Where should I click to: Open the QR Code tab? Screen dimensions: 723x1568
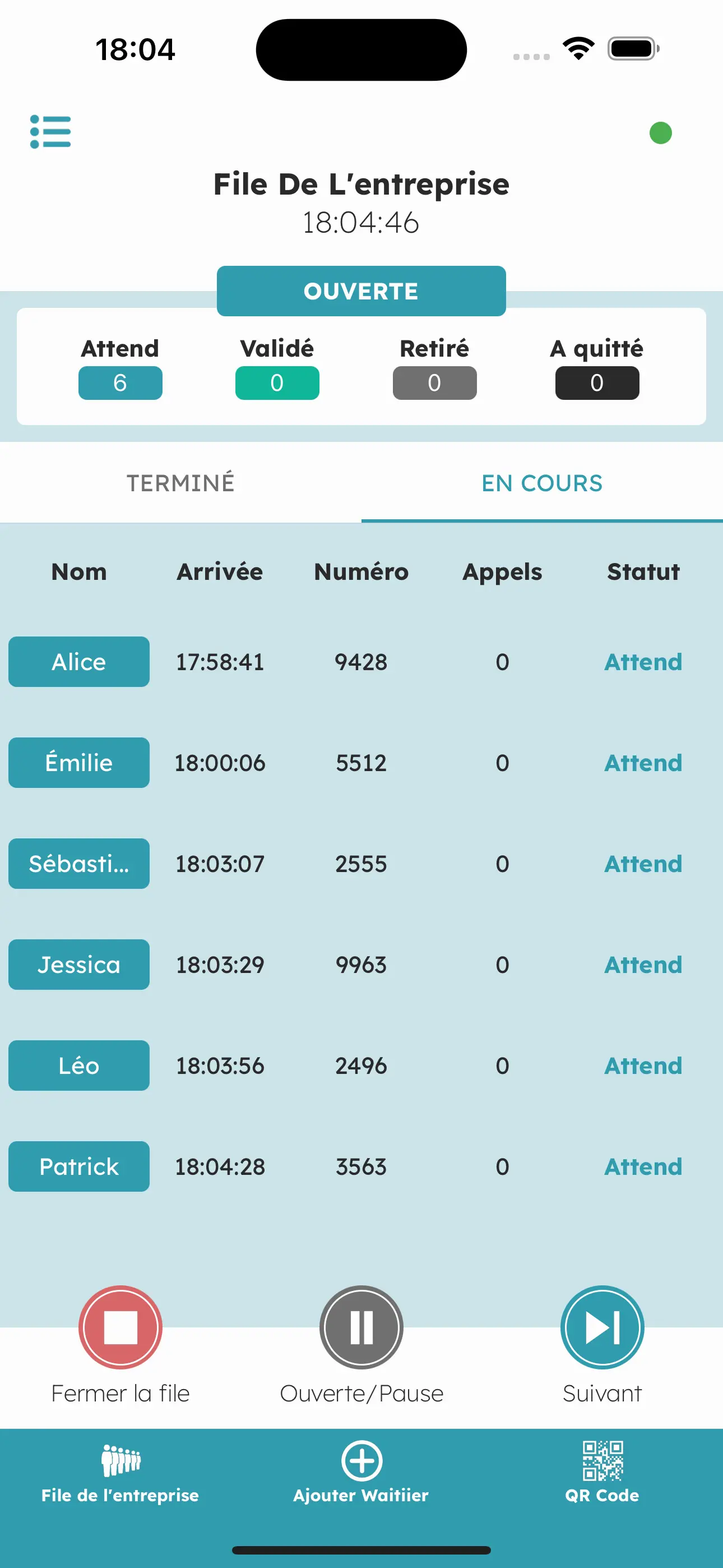point(602,1473)
